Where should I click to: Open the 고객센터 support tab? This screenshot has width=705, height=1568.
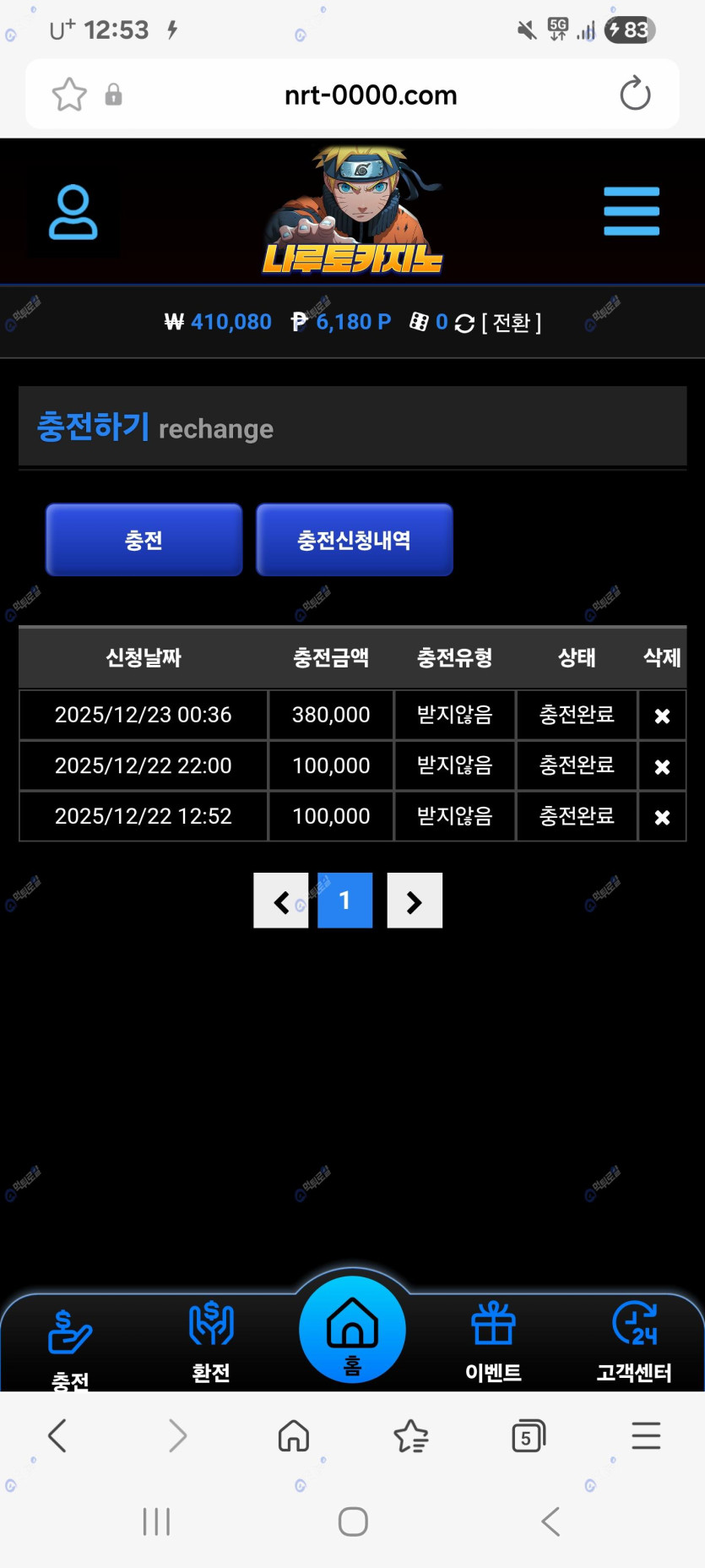634,1340
